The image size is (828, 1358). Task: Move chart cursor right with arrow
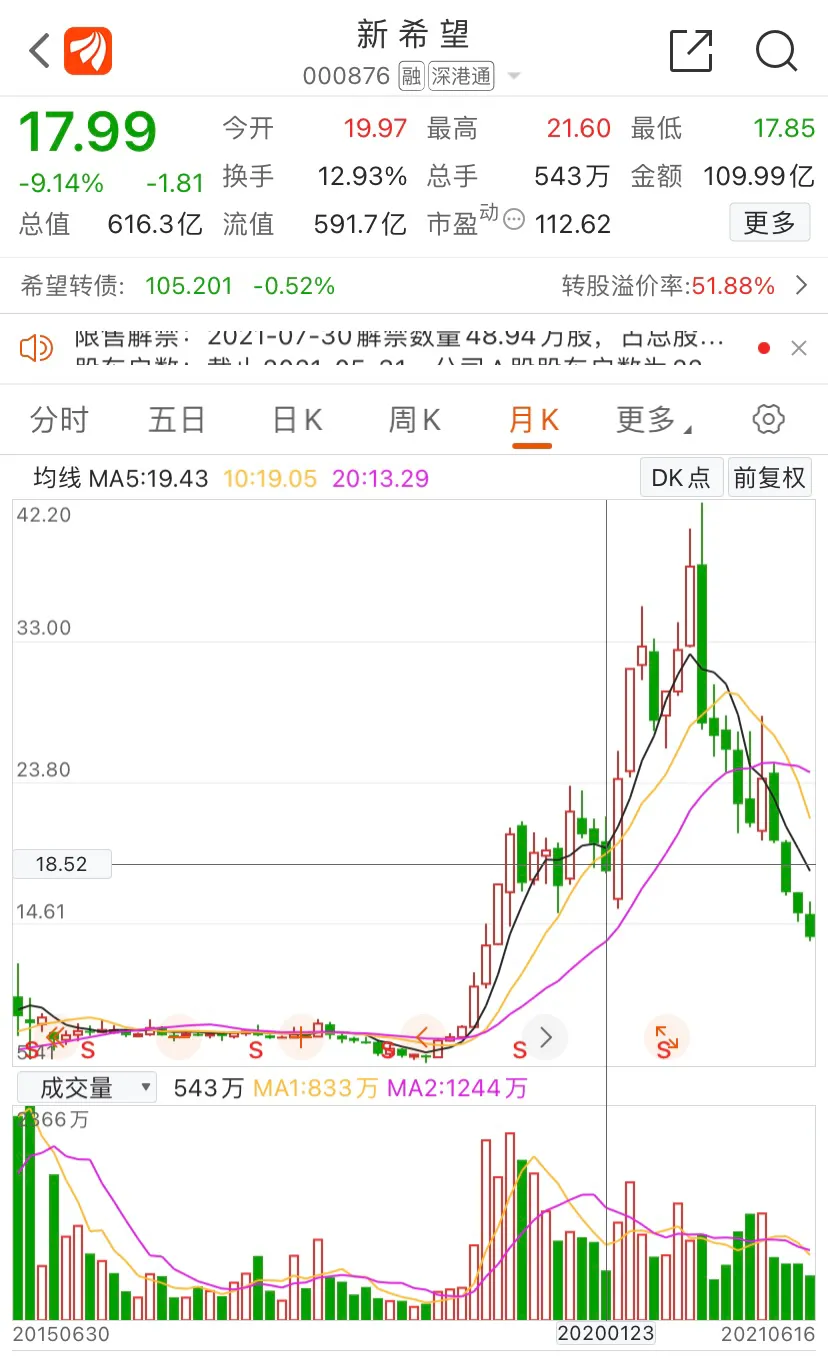tap(545, 1037)
